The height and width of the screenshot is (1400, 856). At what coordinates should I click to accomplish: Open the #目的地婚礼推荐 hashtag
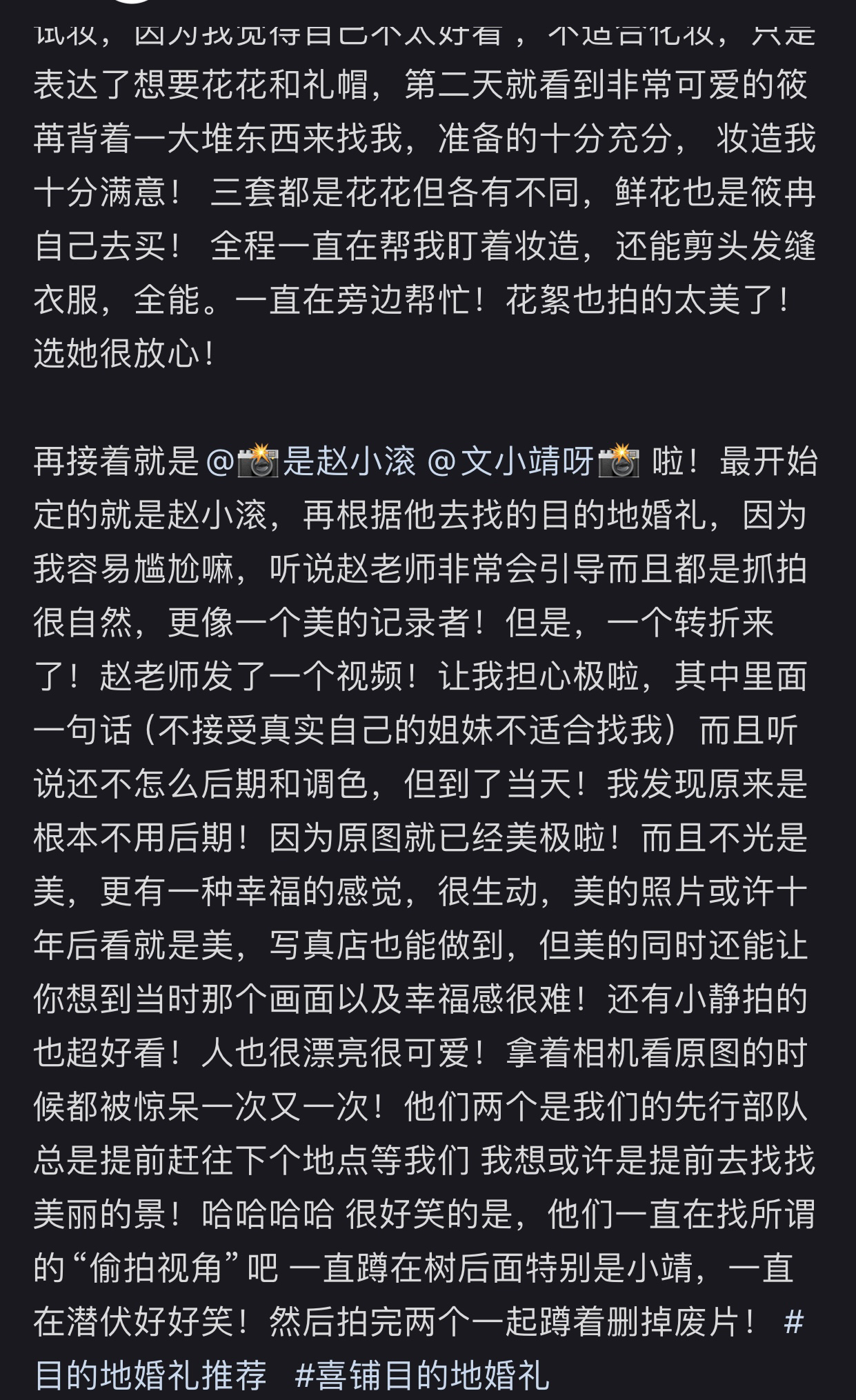pos(150,1374)
